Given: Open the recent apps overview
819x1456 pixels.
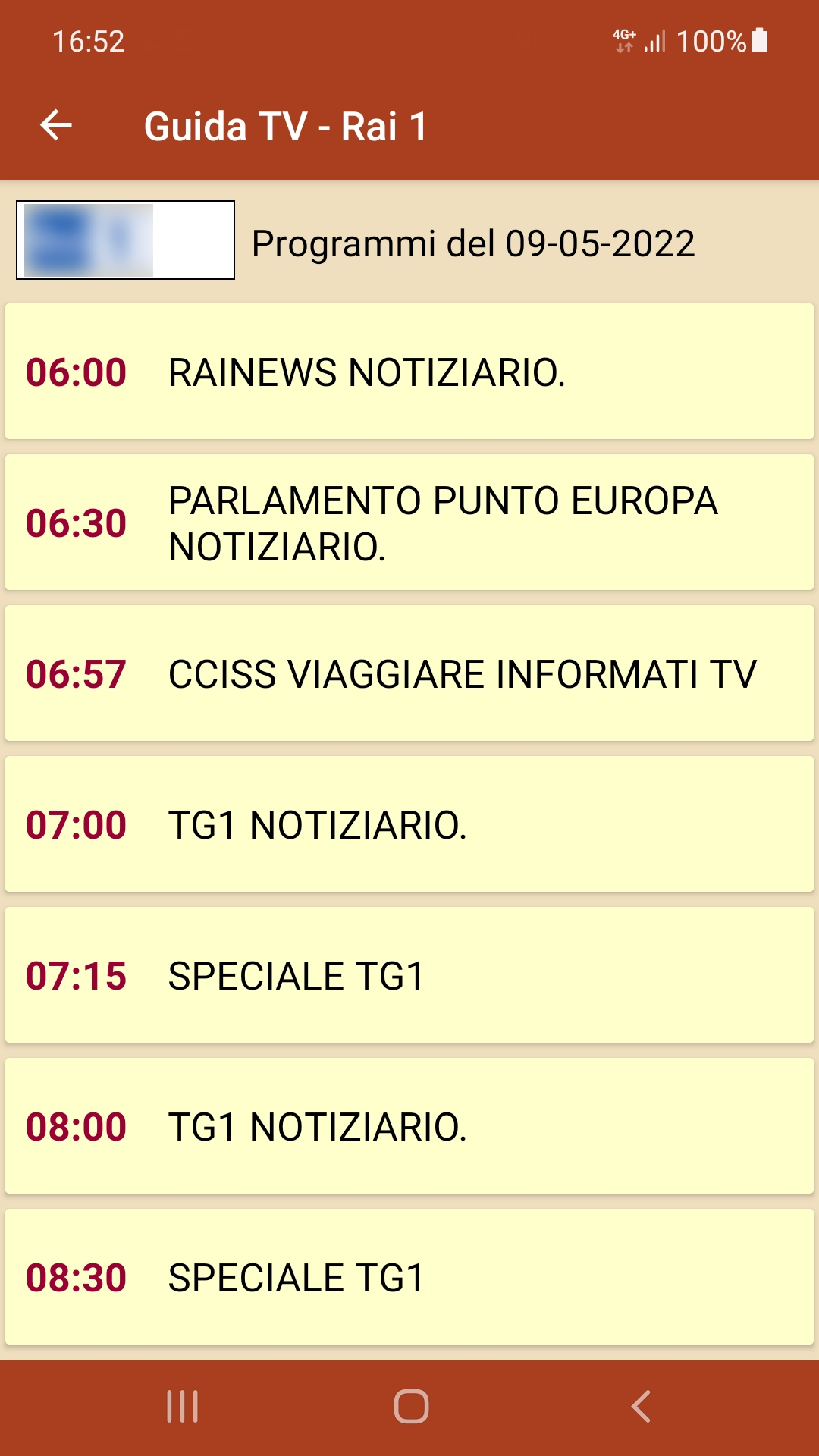Looking at the screenshot, I should [x=182, y=1407].
